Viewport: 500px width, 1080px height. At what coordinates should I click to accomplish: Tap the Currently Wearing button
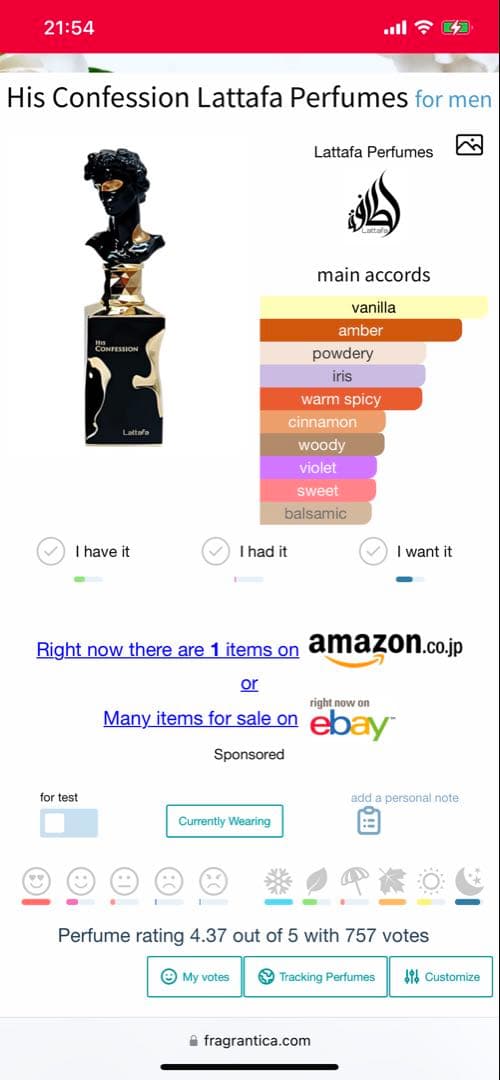click(225, 821)
